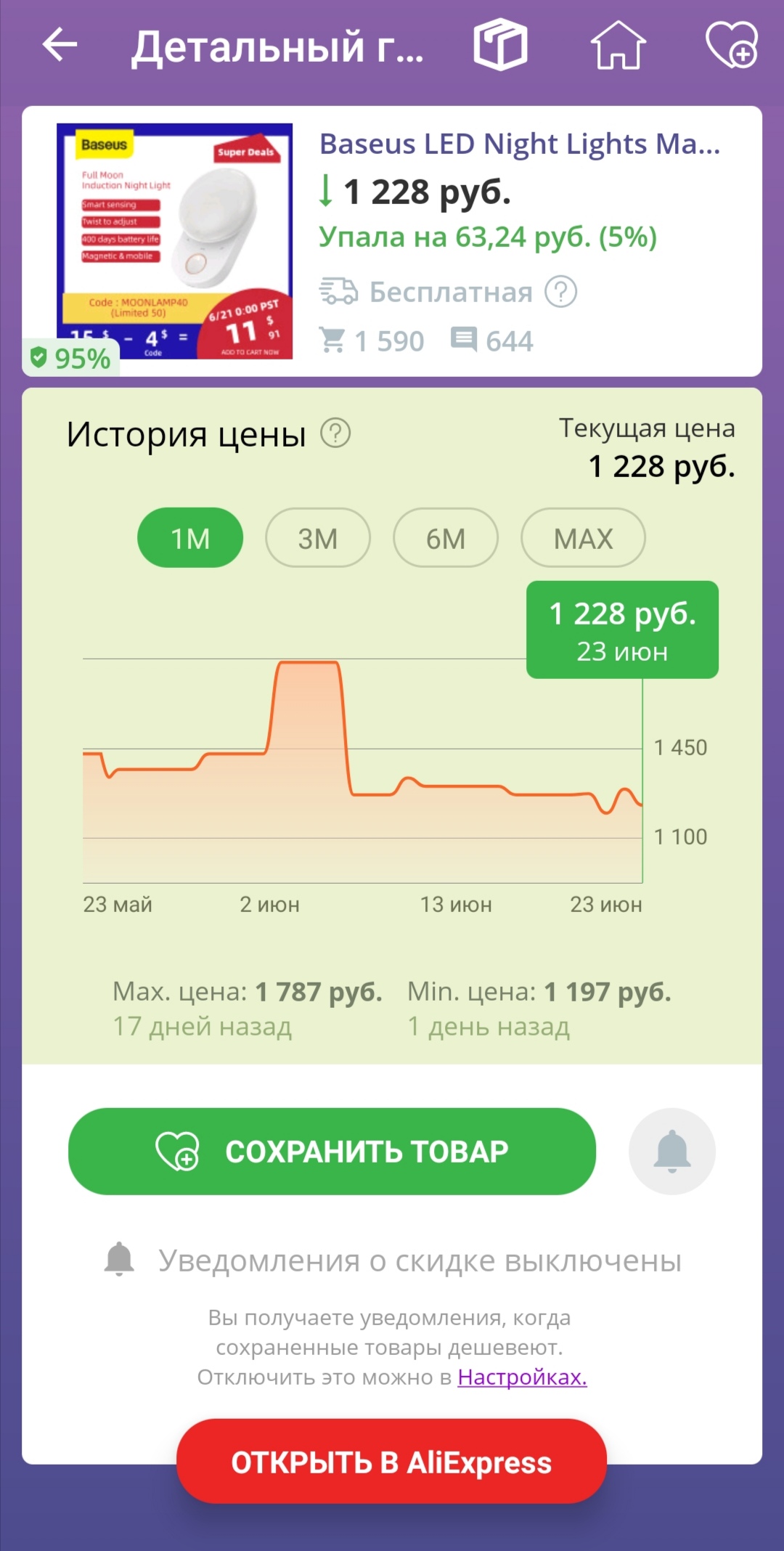Switch to the 6M price history range

pos(446,538)
